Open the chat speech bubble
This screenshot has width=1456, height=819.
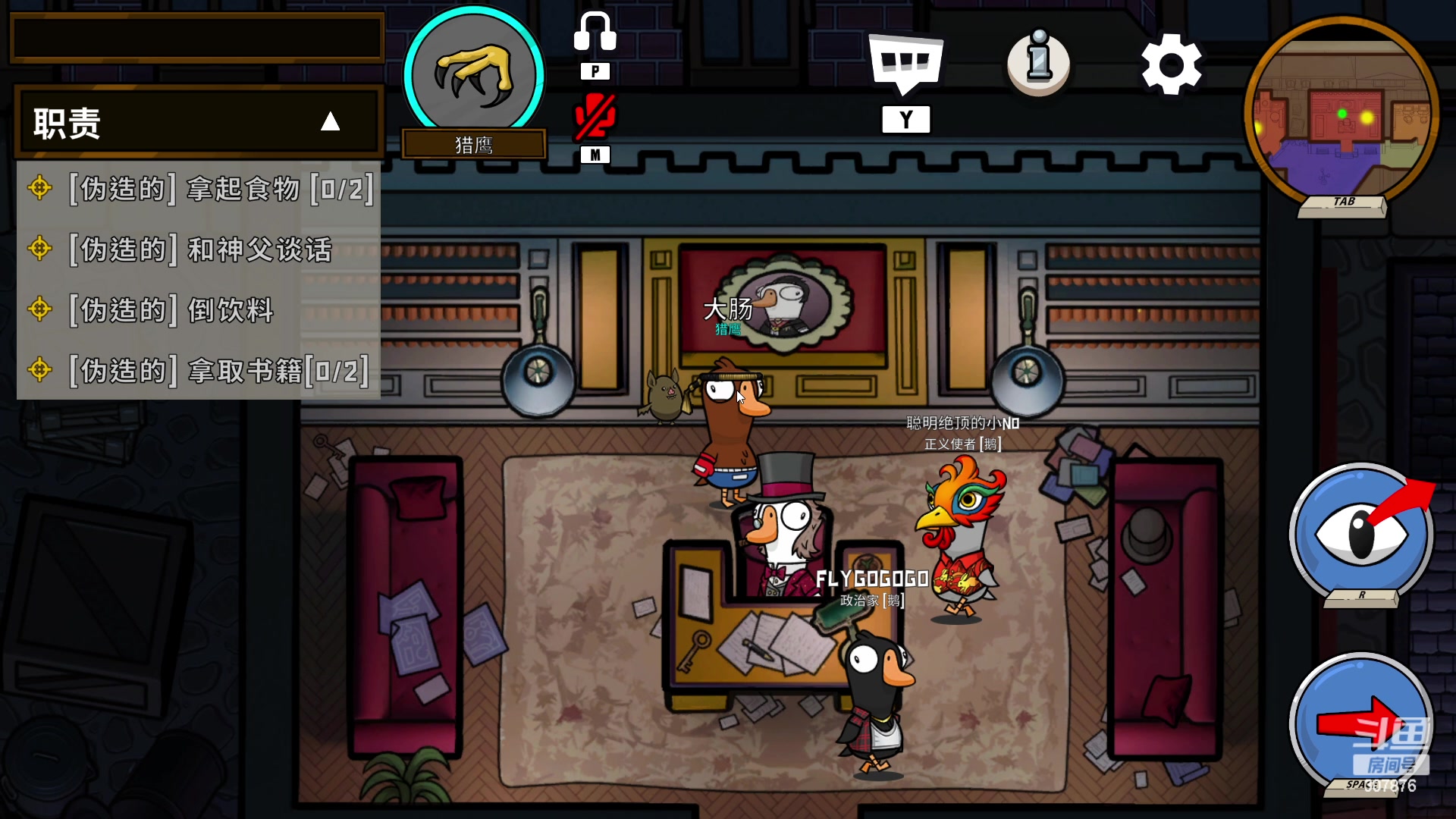point(905,64)
